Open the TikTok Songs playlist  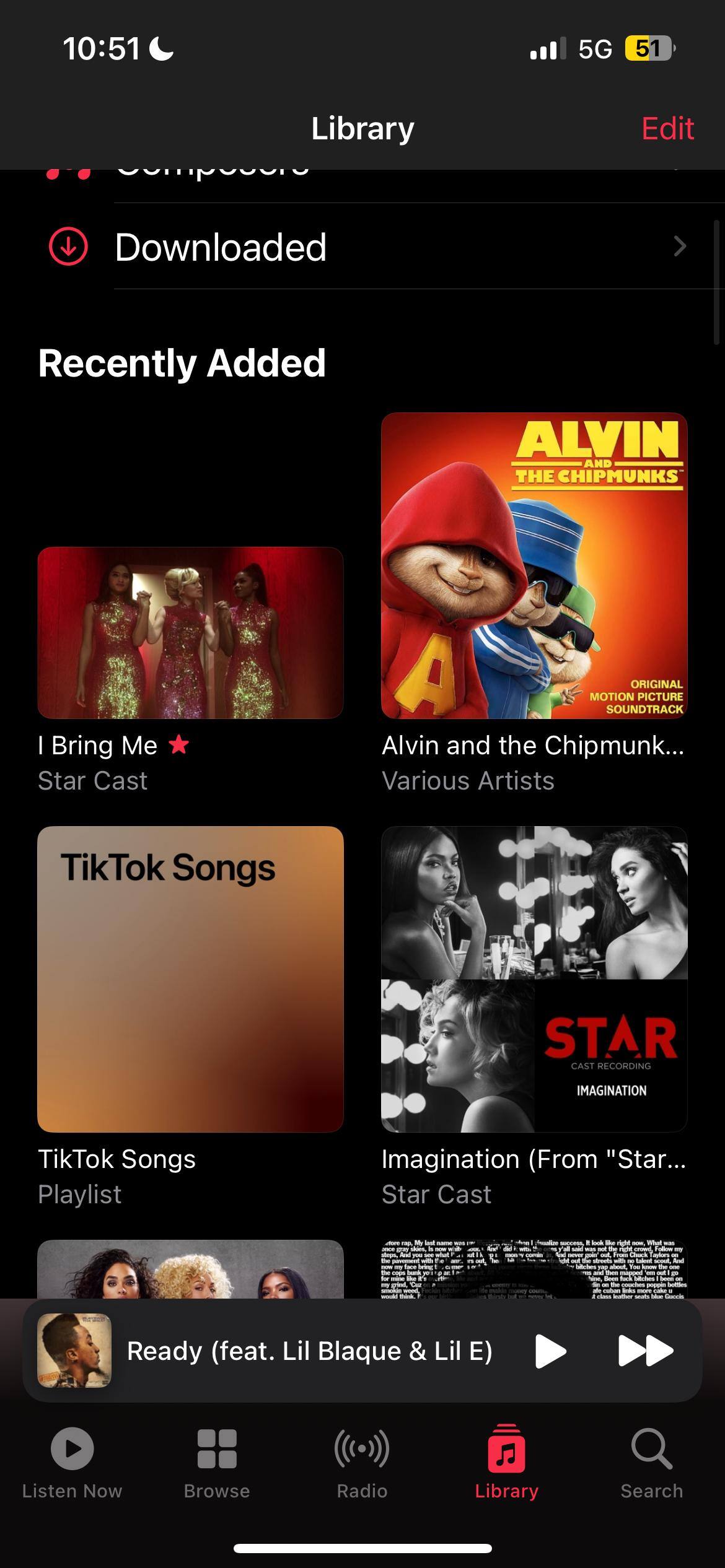point(190,979)
